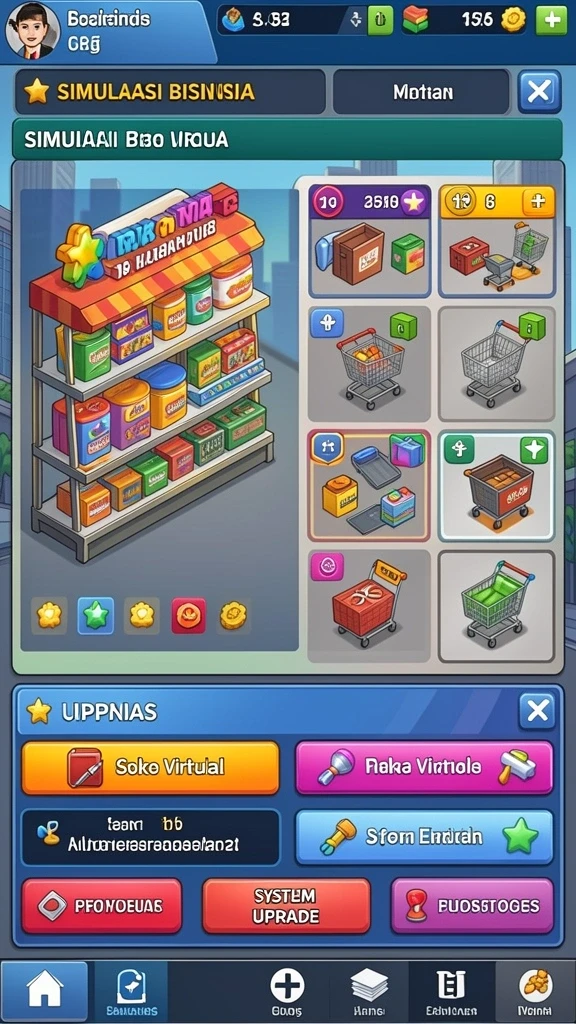Screen dimensions: 576x1024
Task: Start the System Uprade
Action: [x=286, y=906]
